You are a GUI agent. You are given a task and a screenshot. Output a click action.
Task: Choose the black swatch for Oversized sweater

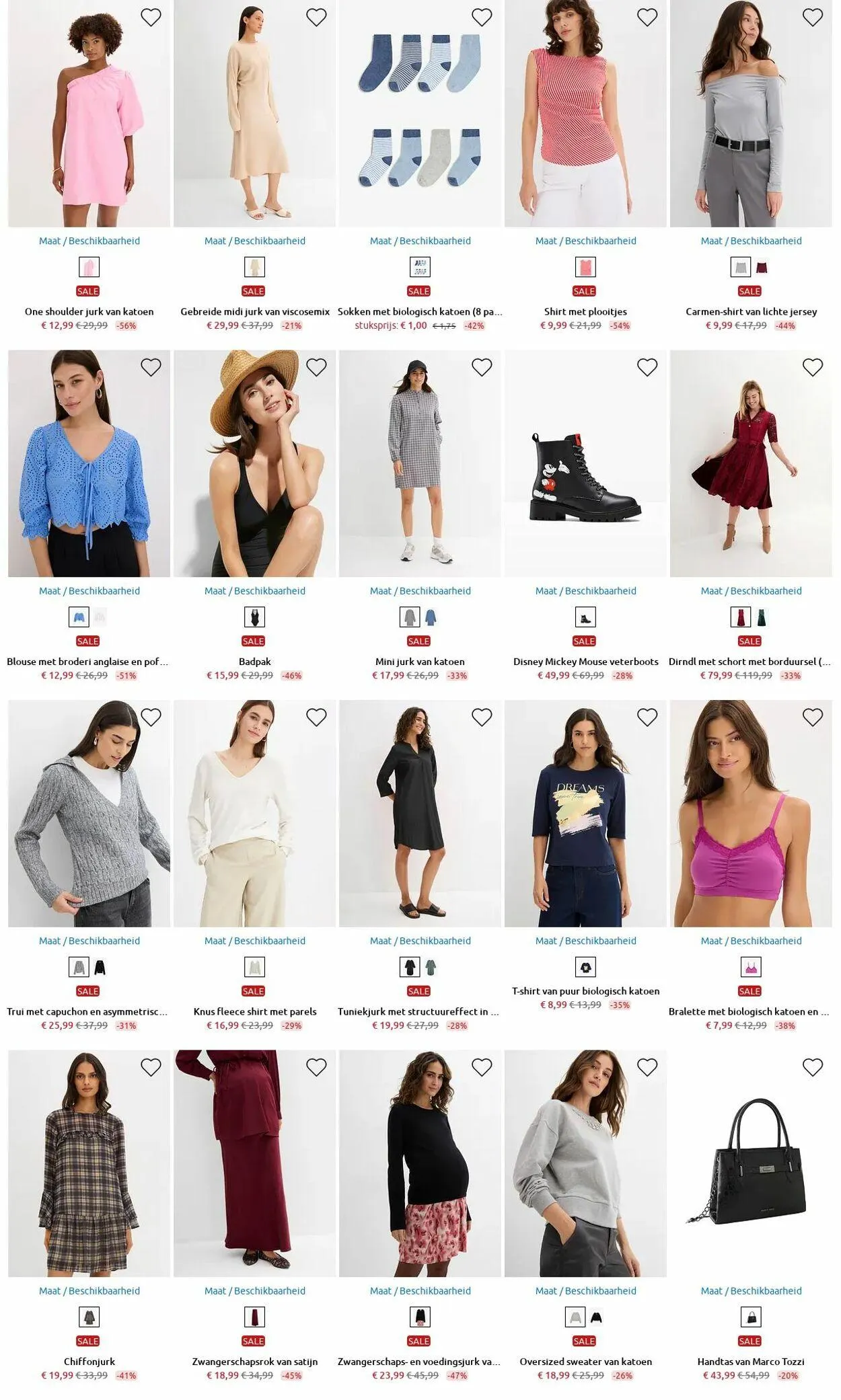595,1317
